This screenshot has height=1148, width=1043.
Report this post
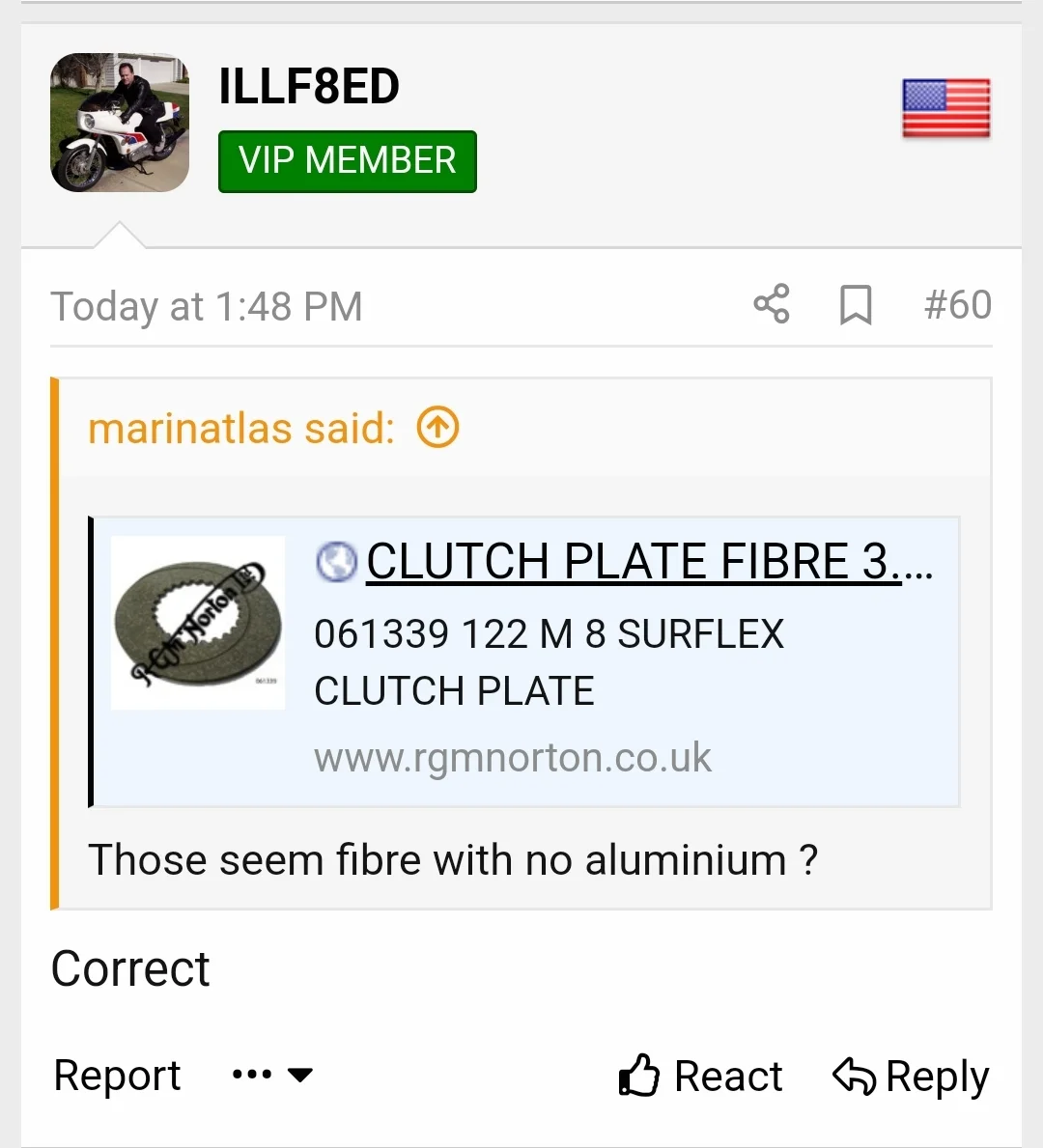117,1075
